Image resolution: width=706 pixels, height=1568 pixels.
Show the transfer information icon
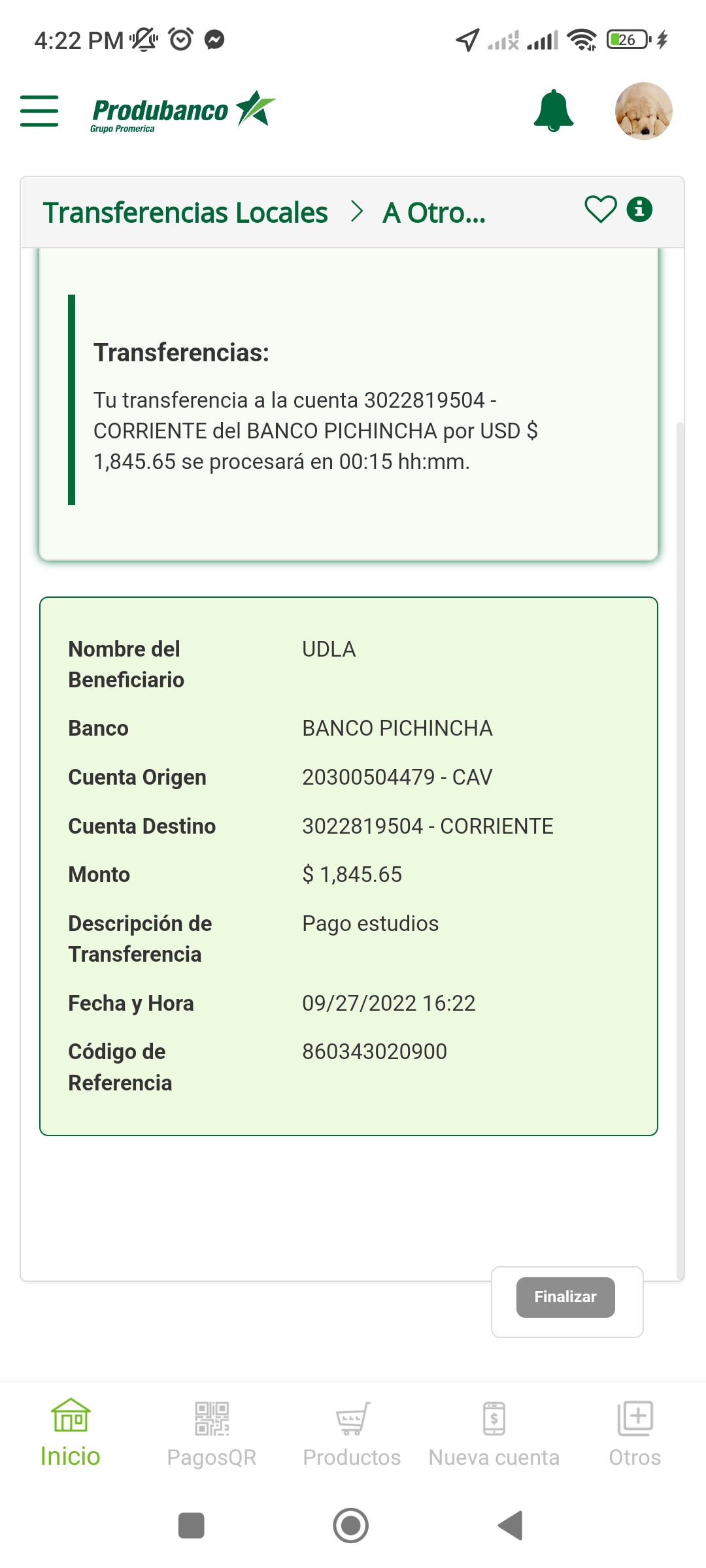[639, 210]
